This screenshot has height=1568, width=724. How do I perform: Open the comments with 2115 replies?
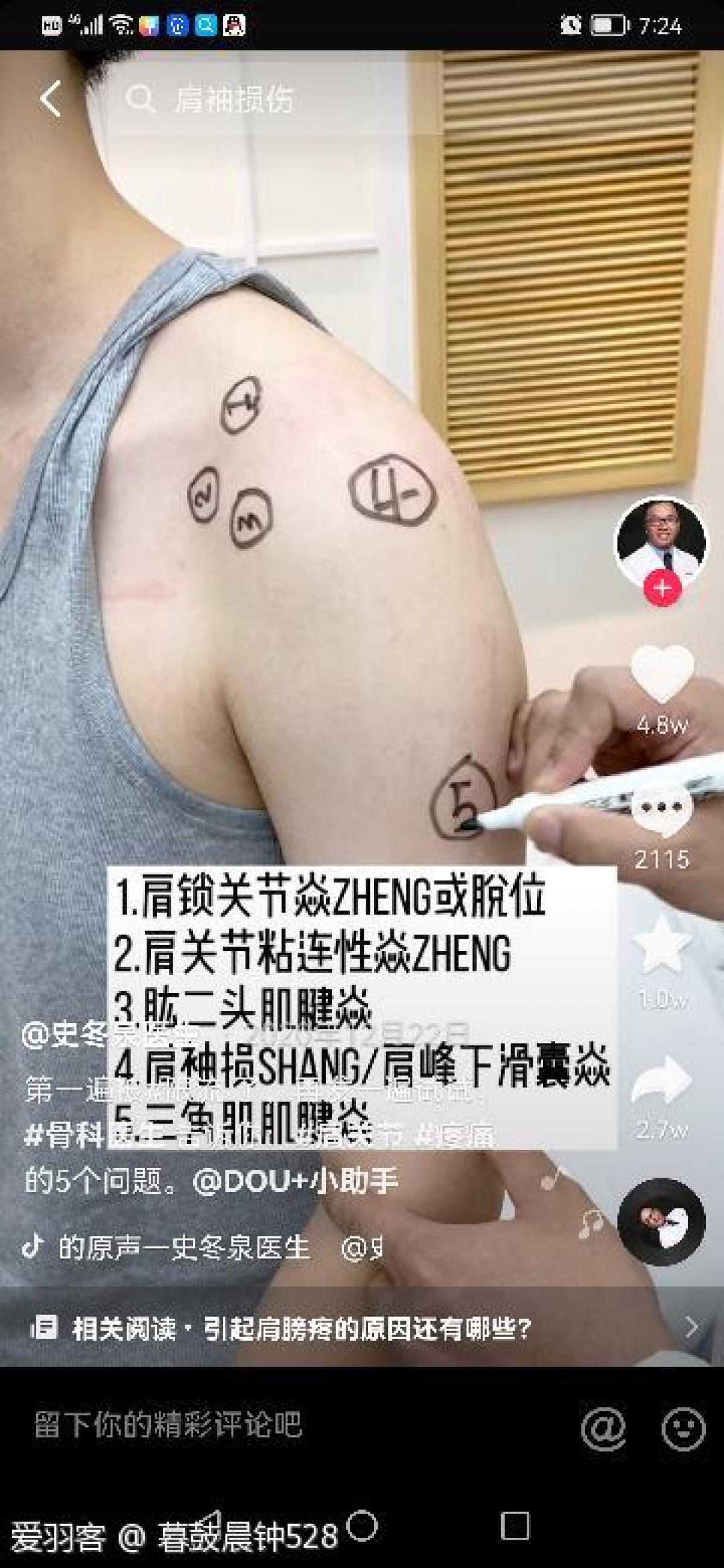[x=661, y=810]
